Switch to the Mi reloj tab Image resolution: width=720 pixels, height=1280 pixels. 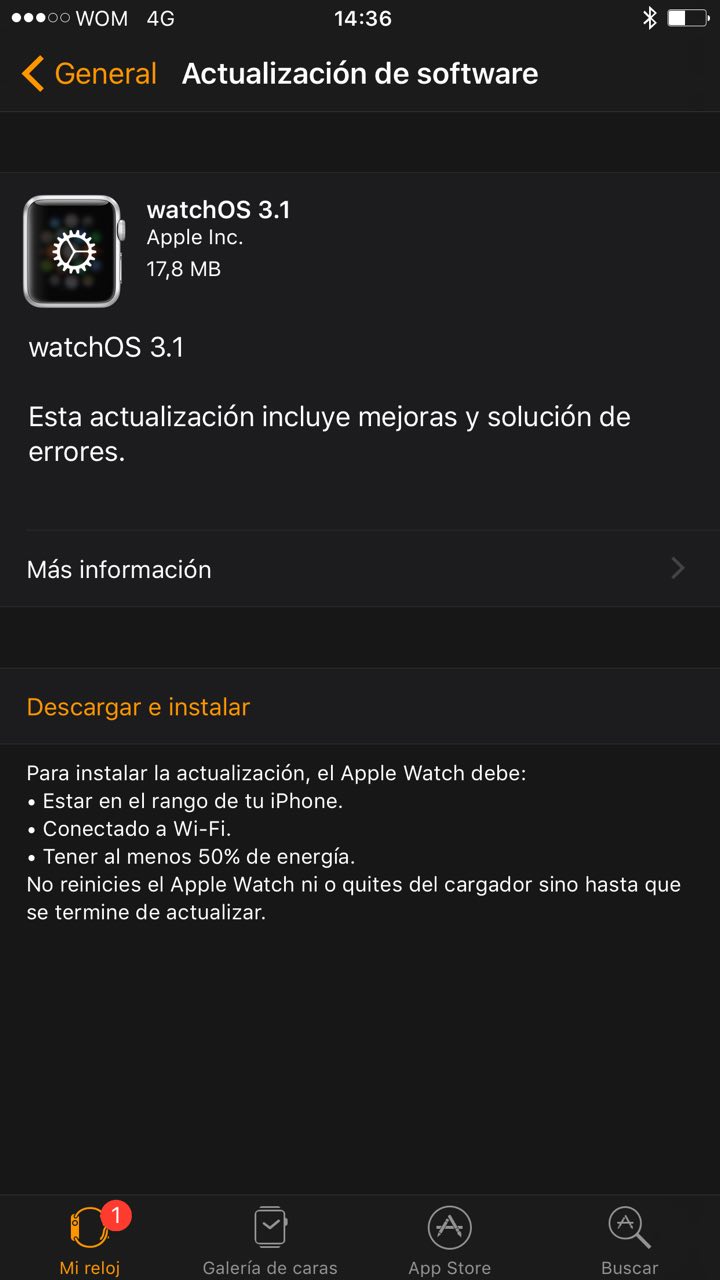click(x=90, y=1238)
